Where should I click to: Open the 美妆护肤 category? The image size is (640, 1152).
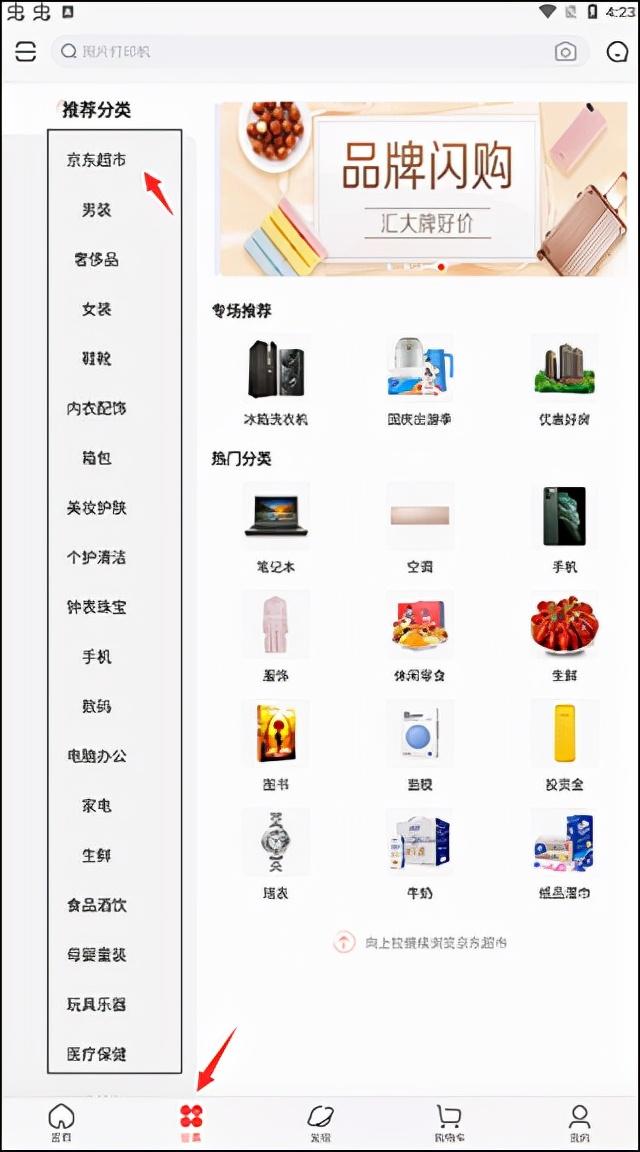97,508
